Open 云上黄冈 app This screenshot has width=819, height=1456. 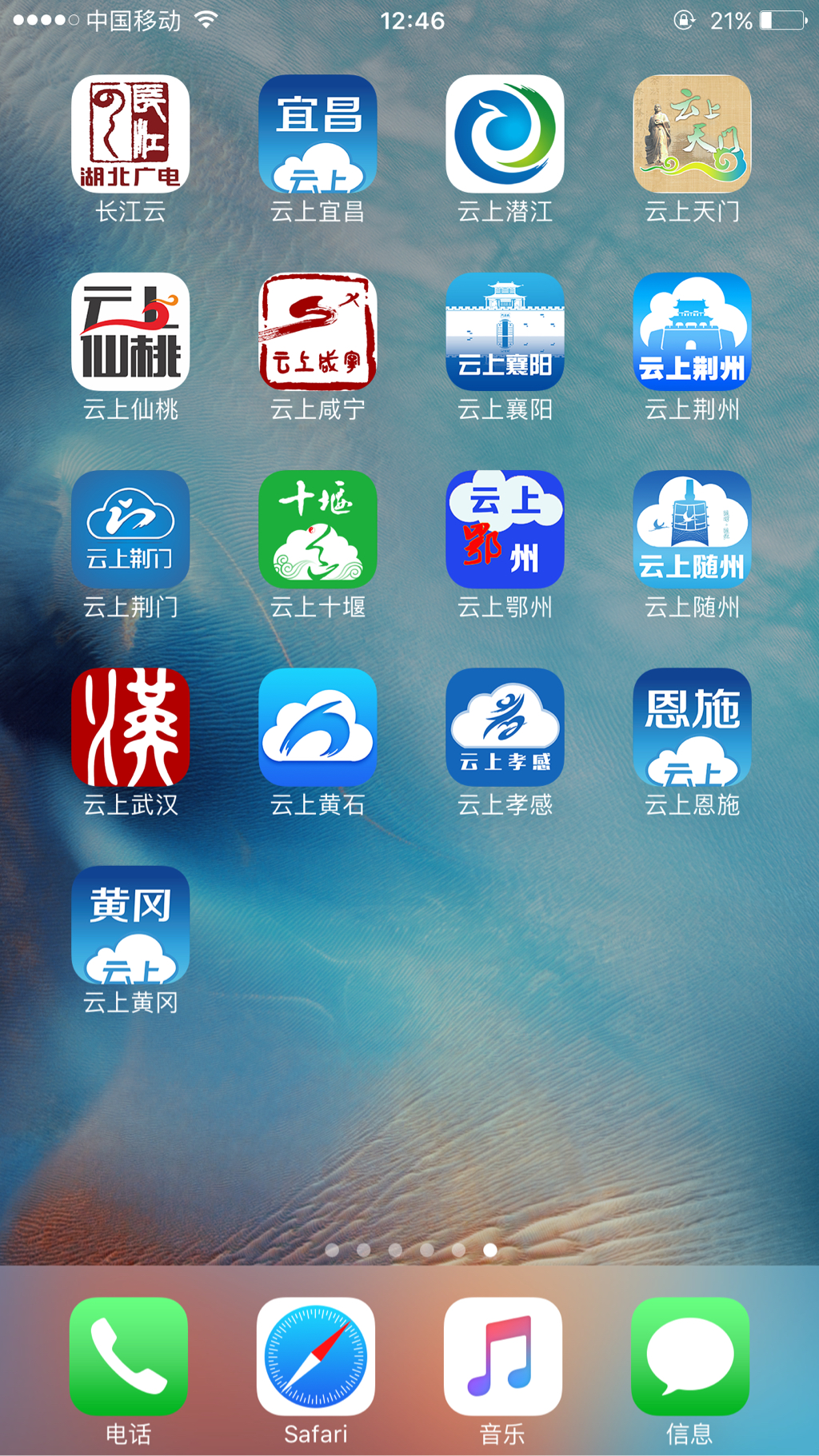[x=130, y=924]
